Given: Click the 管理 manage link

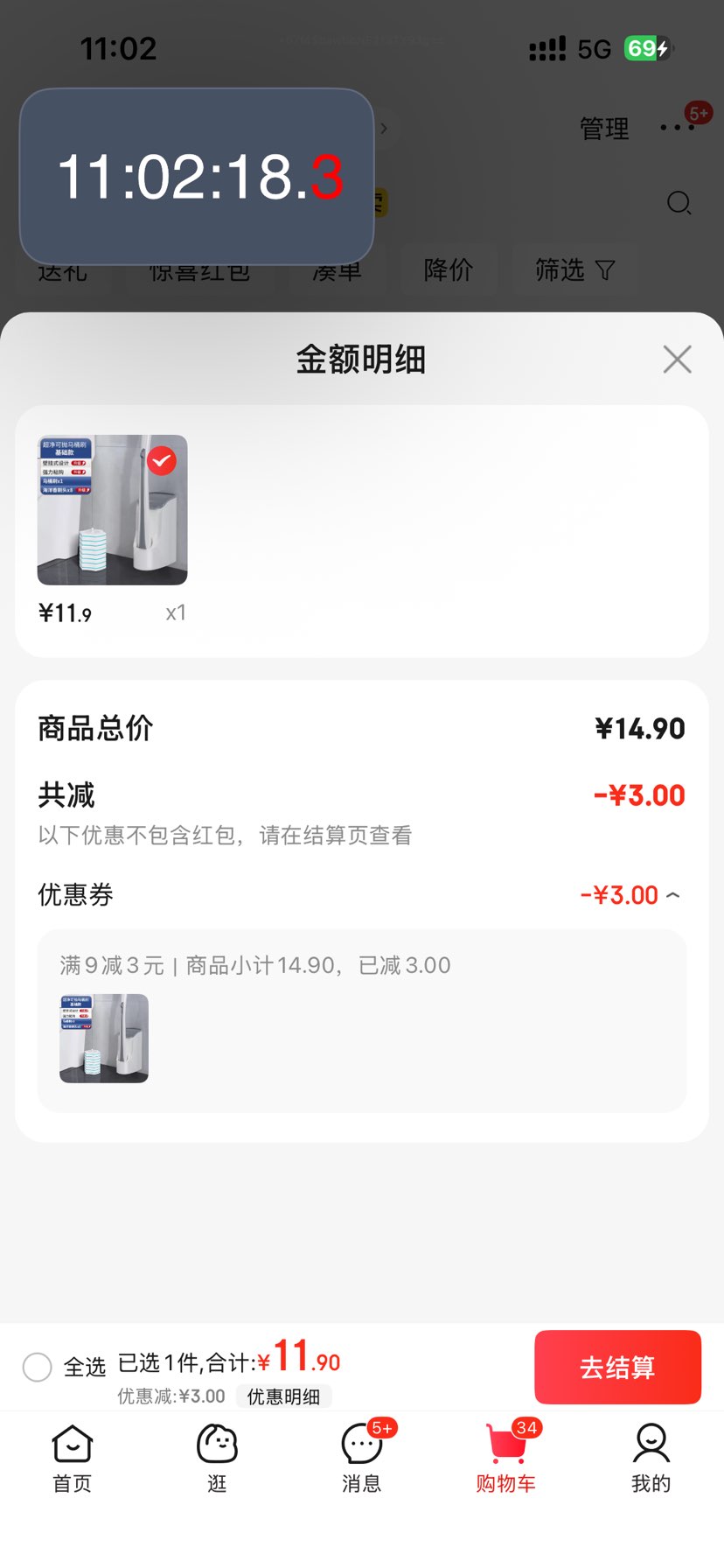Looking at the screenshot, I should 603,128.
